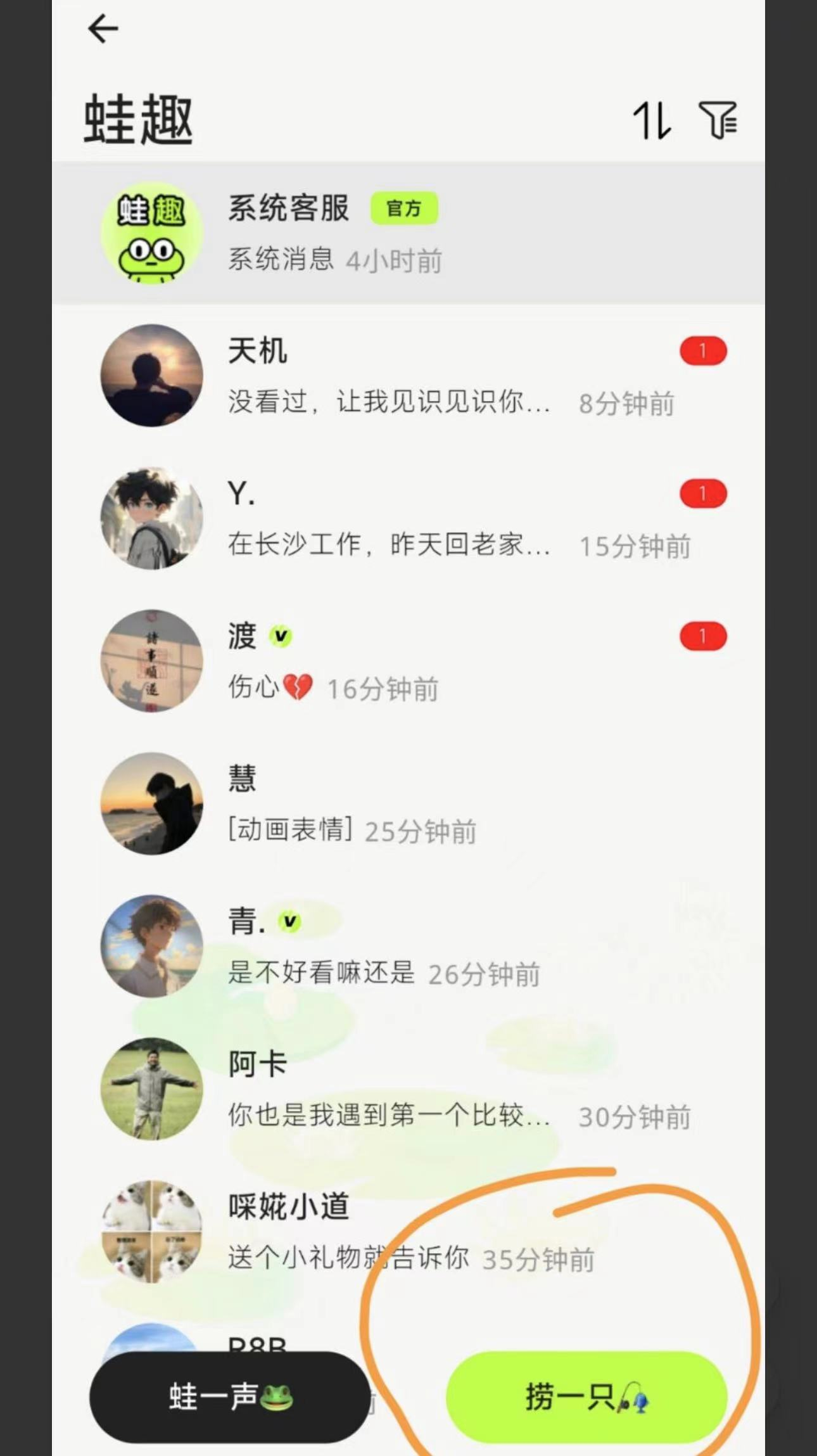Open the conversation with 青.
Viewport: 817px width, 1456px height.
[x=408, y=946]
